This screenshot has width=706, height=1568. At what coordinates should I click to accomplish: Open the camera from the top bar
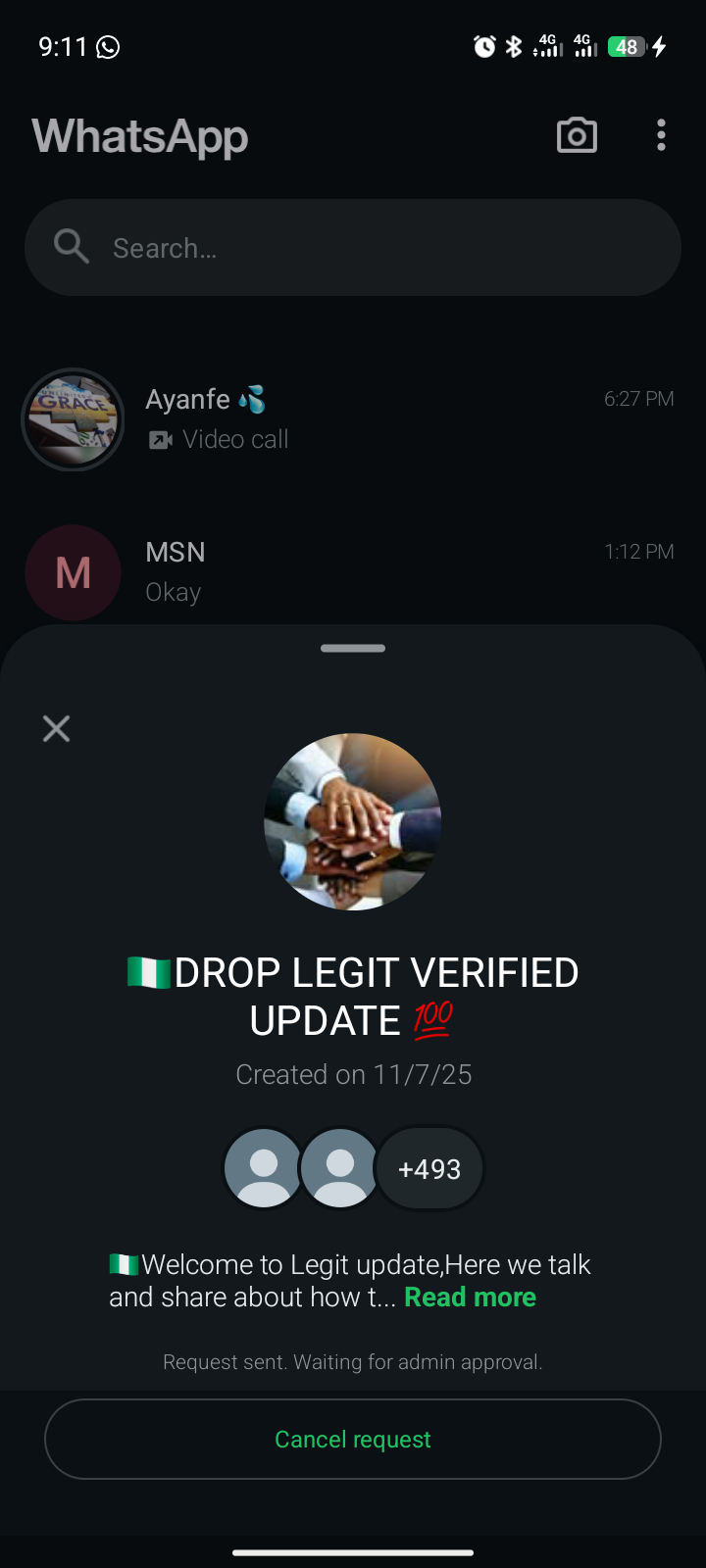click(x=577, y=135)
